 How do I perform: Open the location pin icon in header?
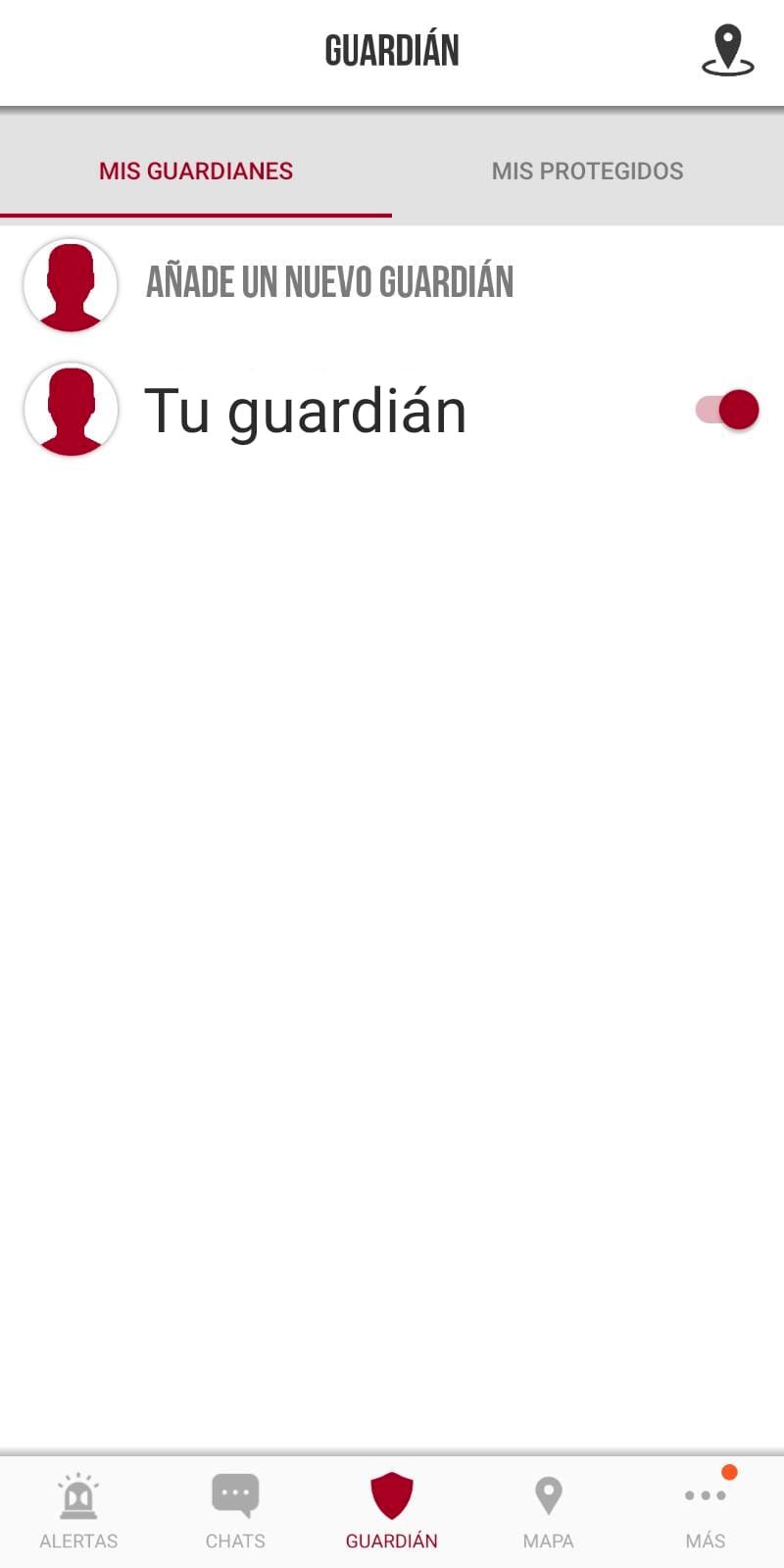(x=727, y=51)
